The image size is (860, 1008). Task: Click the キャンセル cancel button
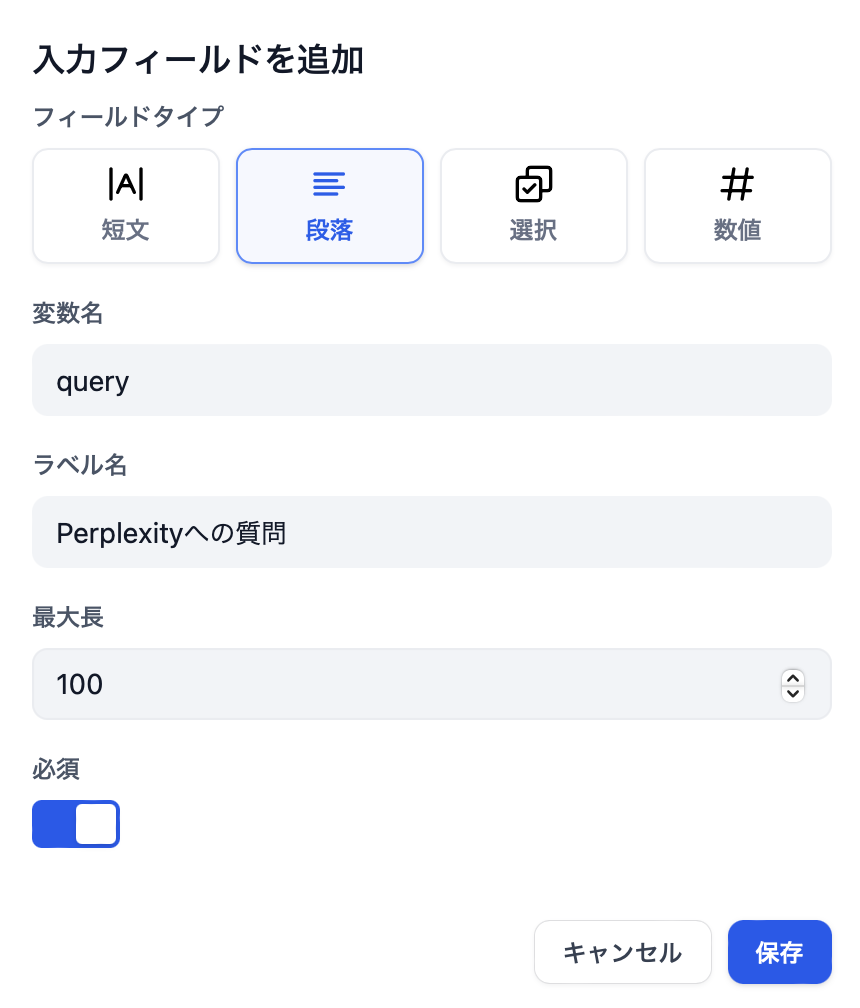click(x=623, y=952)
